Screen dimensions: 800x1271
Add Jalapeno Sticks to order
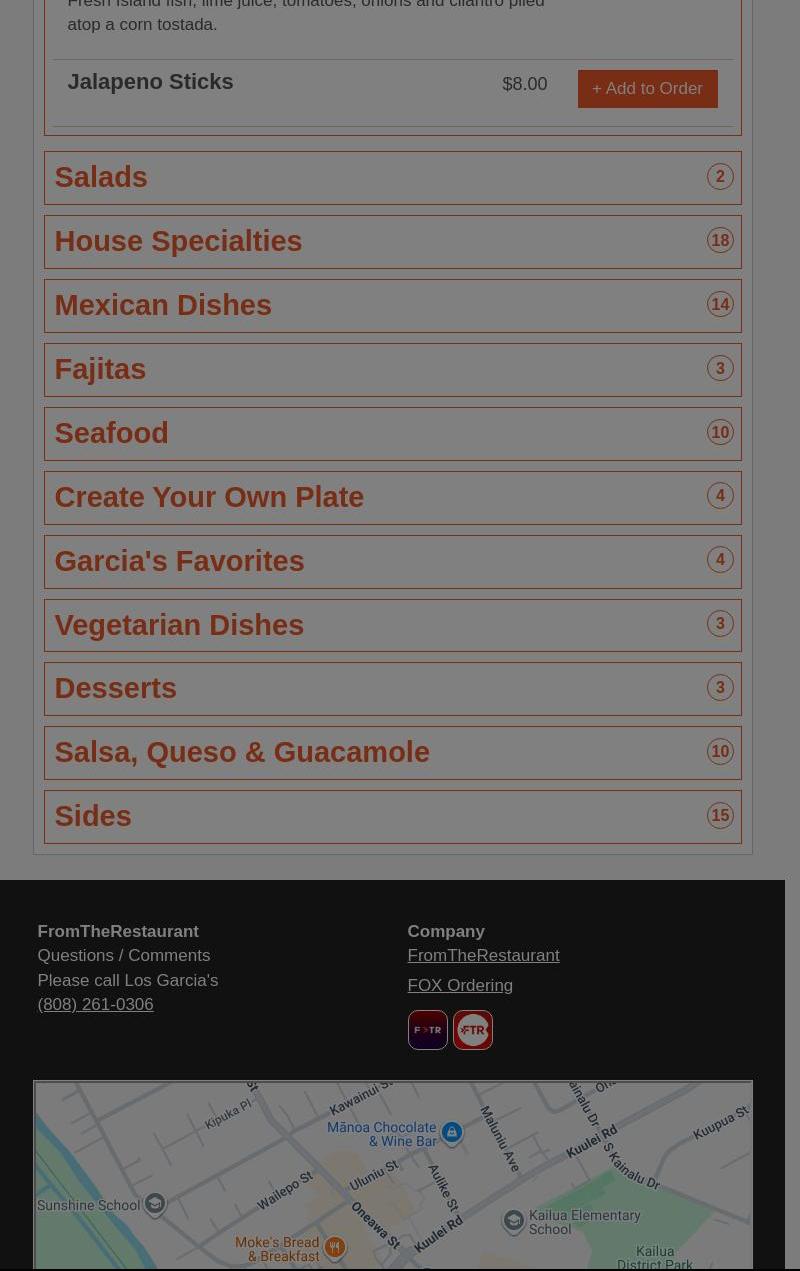(647, 89)
